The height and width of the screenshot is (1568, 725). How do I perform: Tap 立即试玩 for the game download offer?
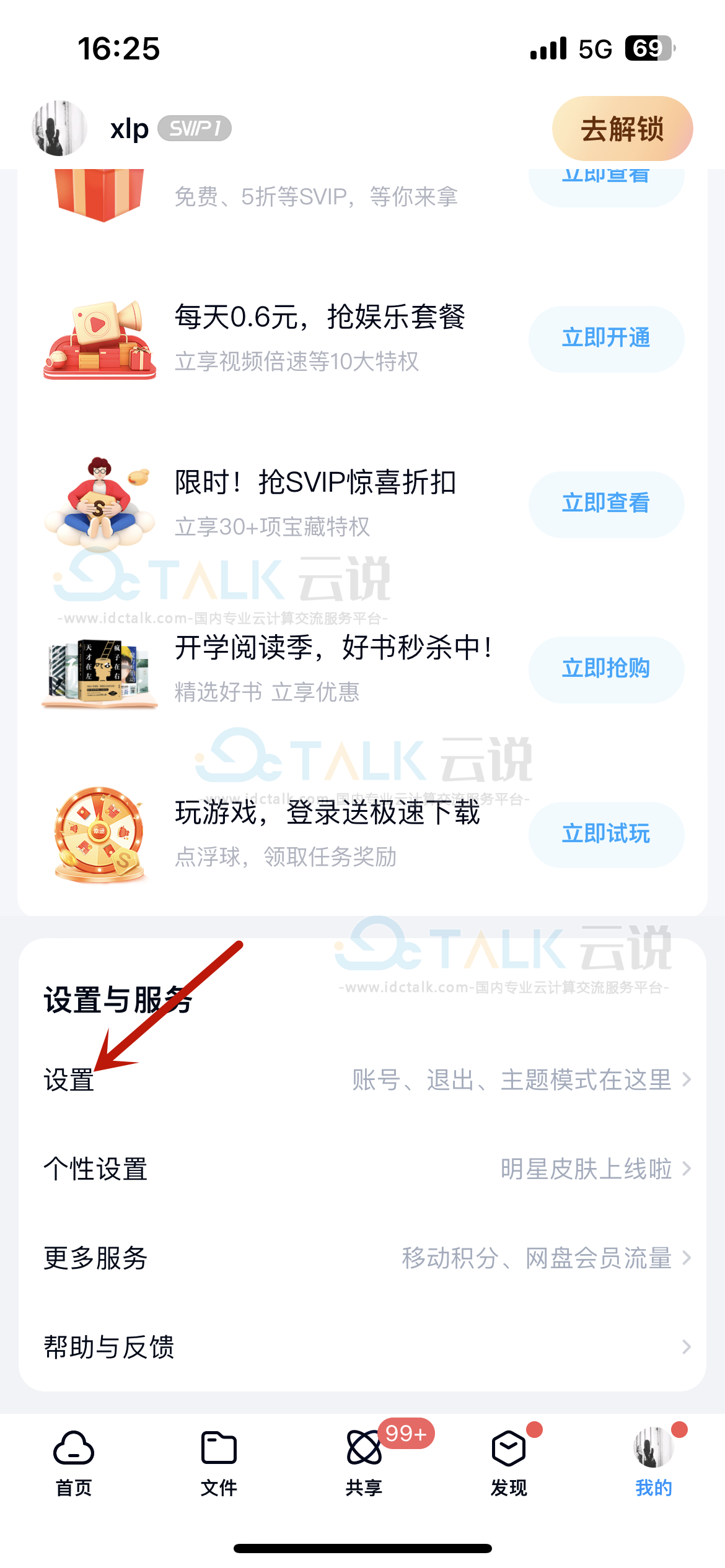coord(605,834)
